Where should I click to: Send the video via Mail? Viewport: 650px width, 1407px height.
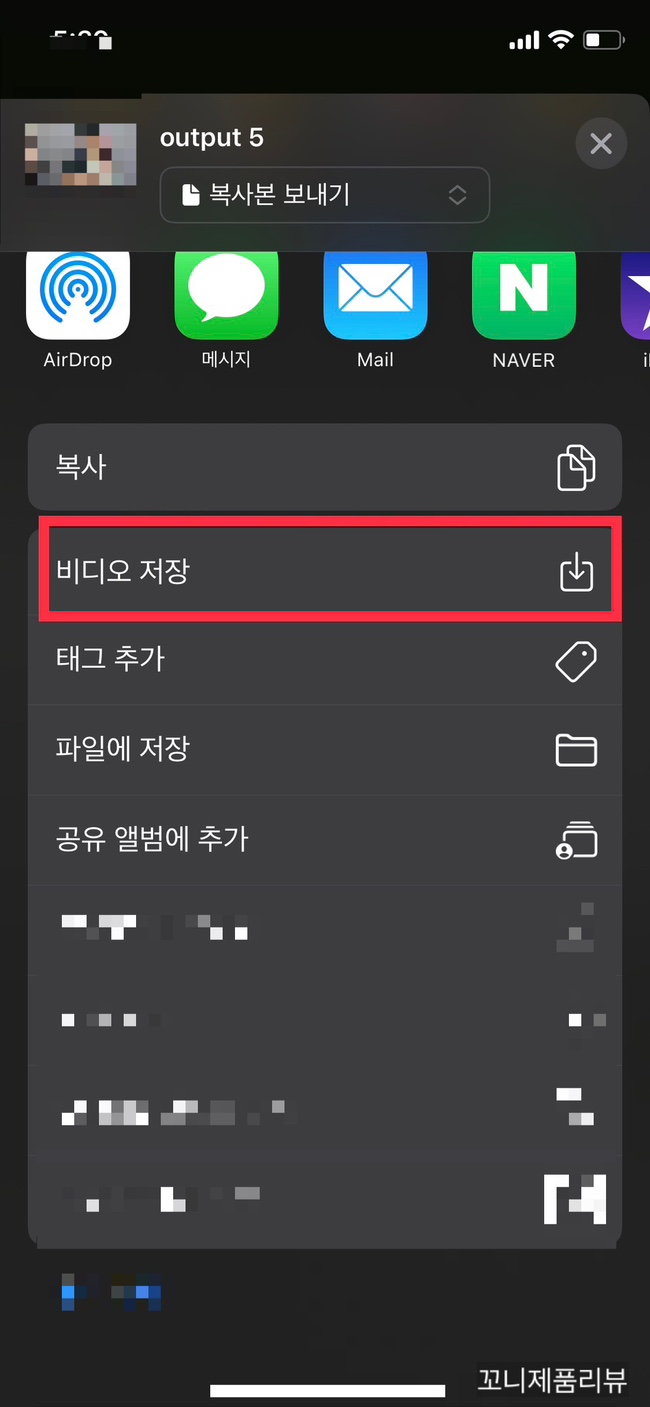375,295
